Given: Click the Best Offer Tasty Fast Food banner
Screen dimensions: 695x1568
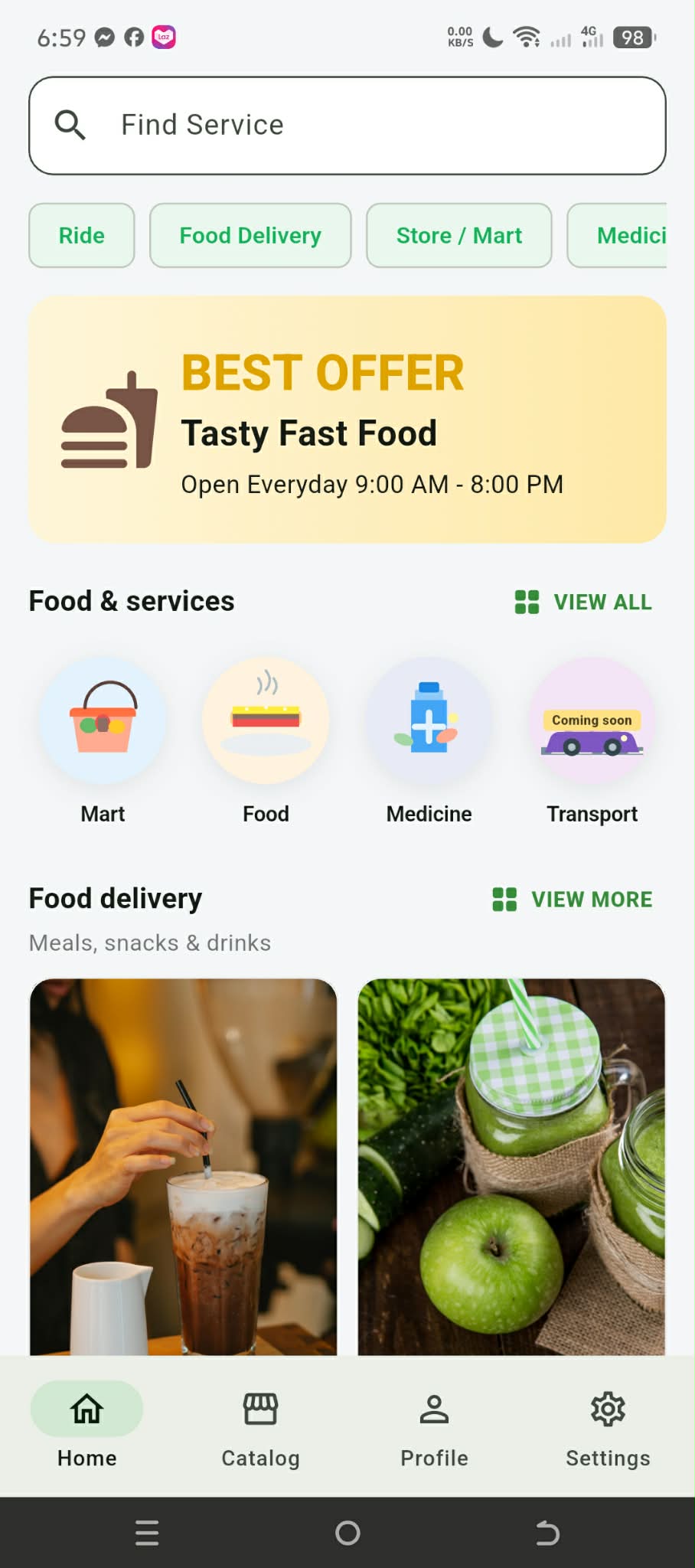Looking at the screenshot, I should point(347,417).
